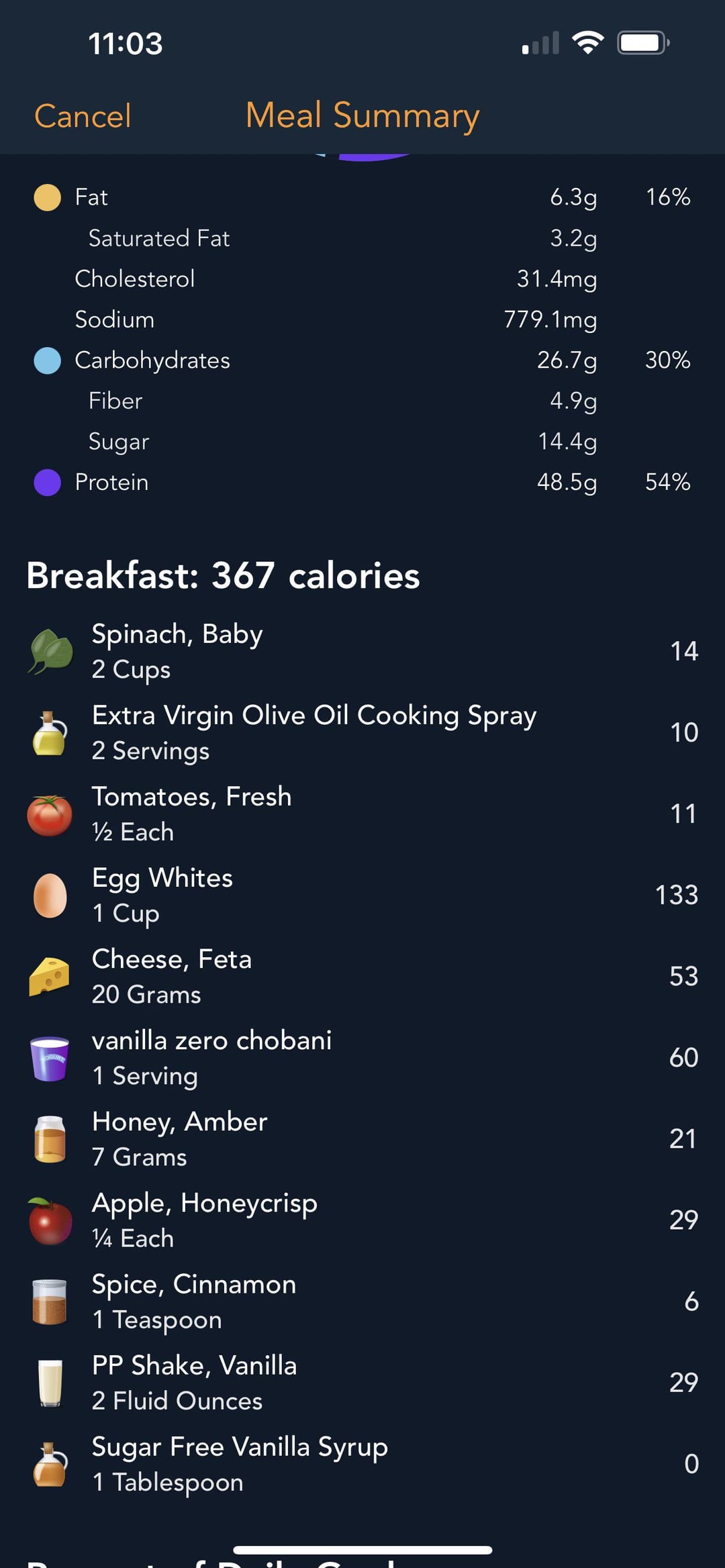Open the Egg Whites entry

[362, 895]
